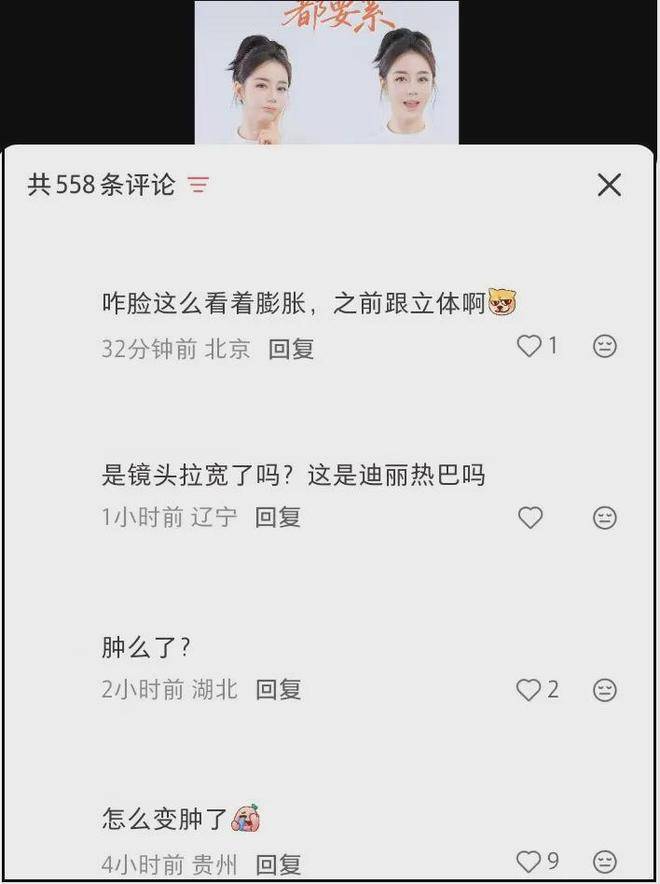The image size is (660, 884).
Task: Reply to the comment from 湖北
Action: [278, 689]
